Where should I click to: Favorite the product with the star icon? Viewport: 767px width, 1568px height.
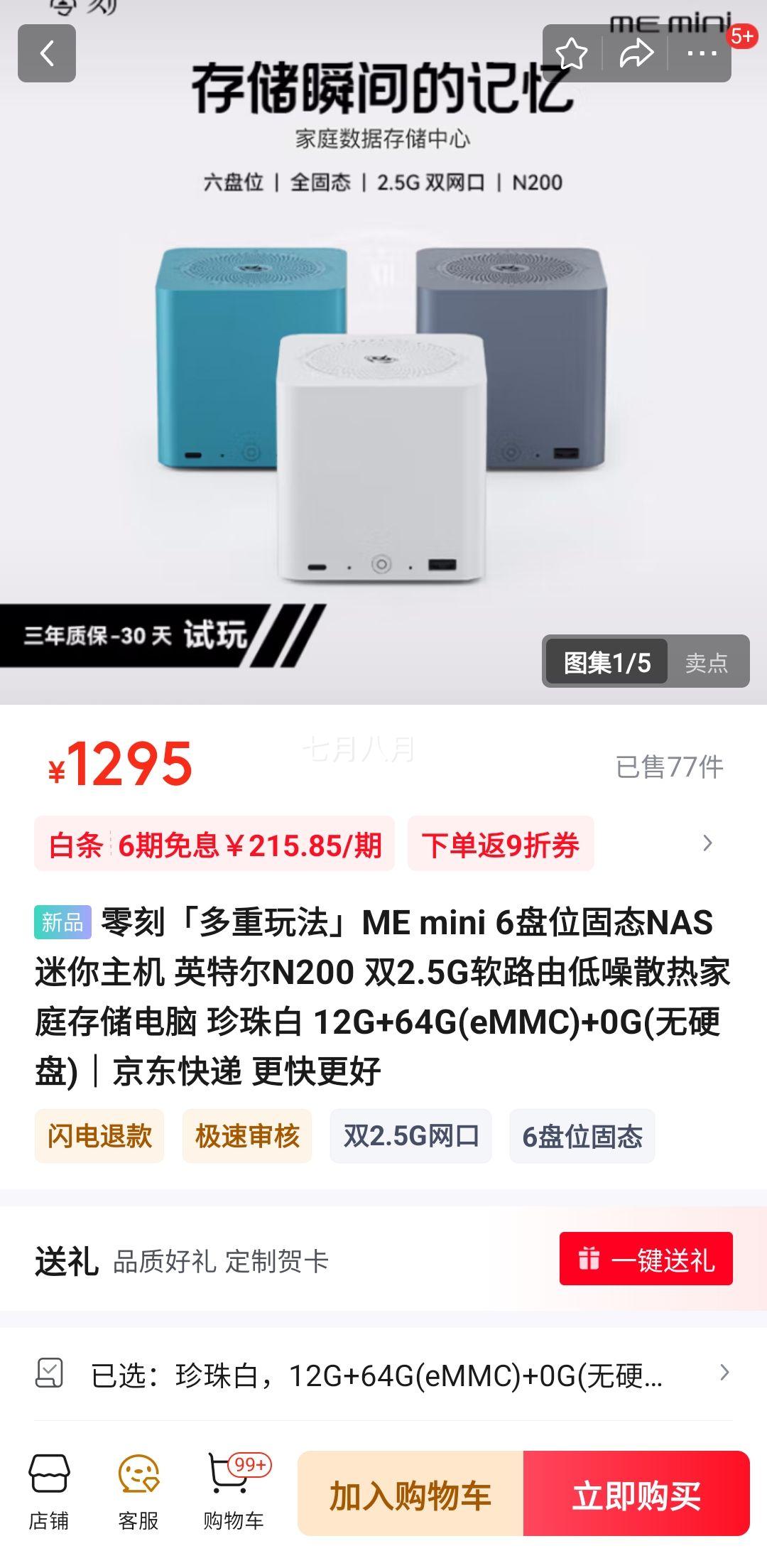coord(572,51)
